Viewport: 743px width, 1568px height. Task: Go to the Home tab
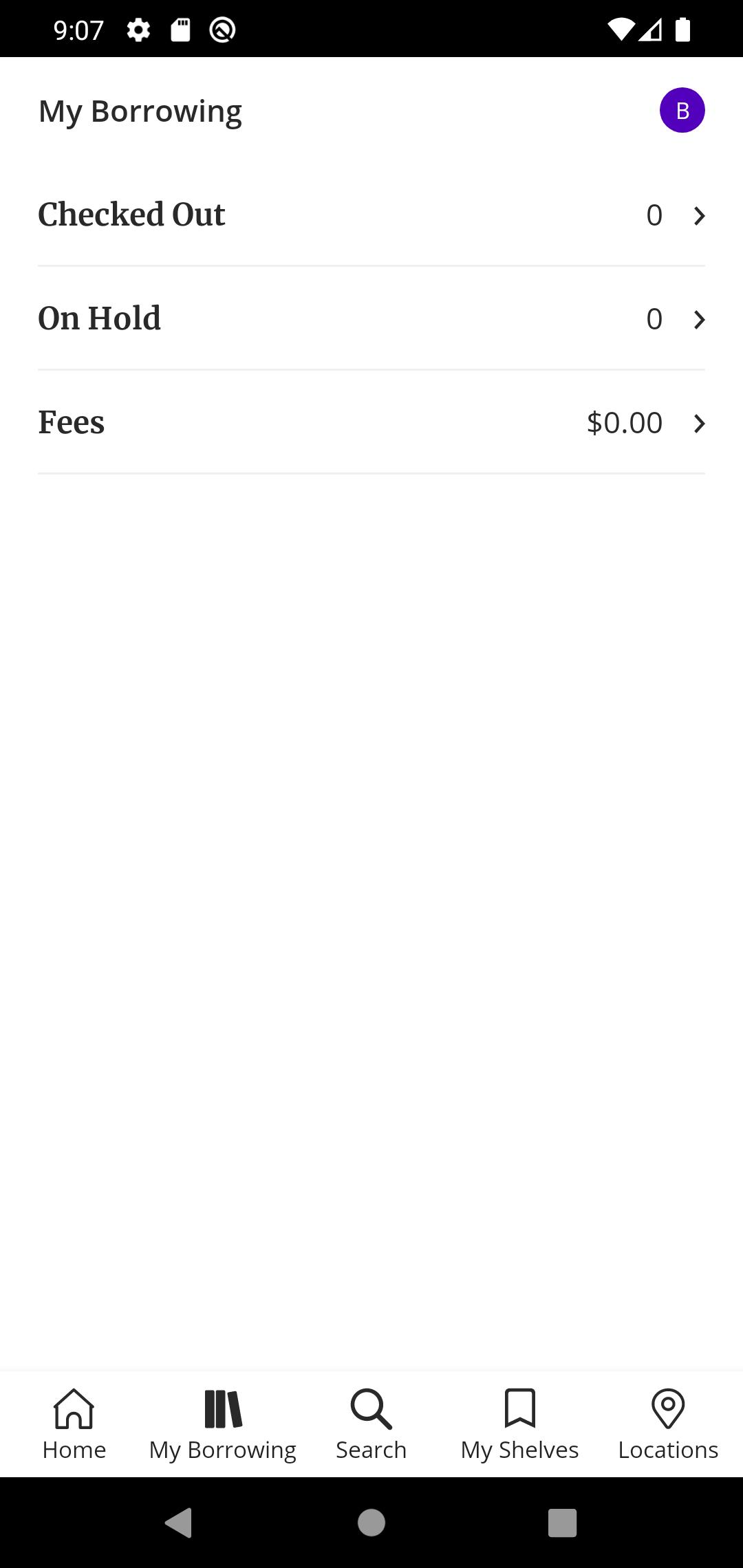(74, 1424)
